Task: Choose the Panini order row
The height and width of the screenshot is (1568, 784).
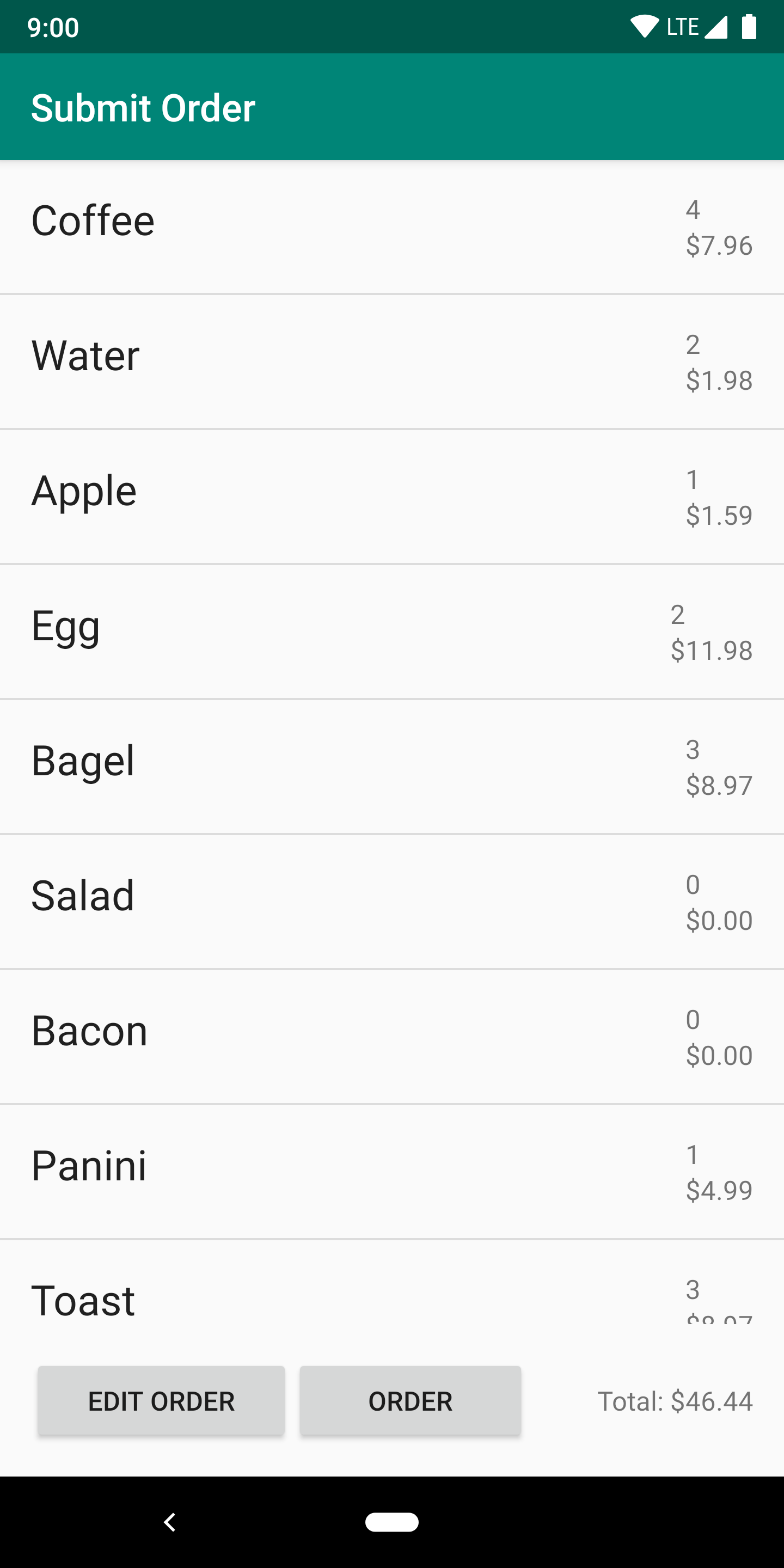Action: 392,1172
